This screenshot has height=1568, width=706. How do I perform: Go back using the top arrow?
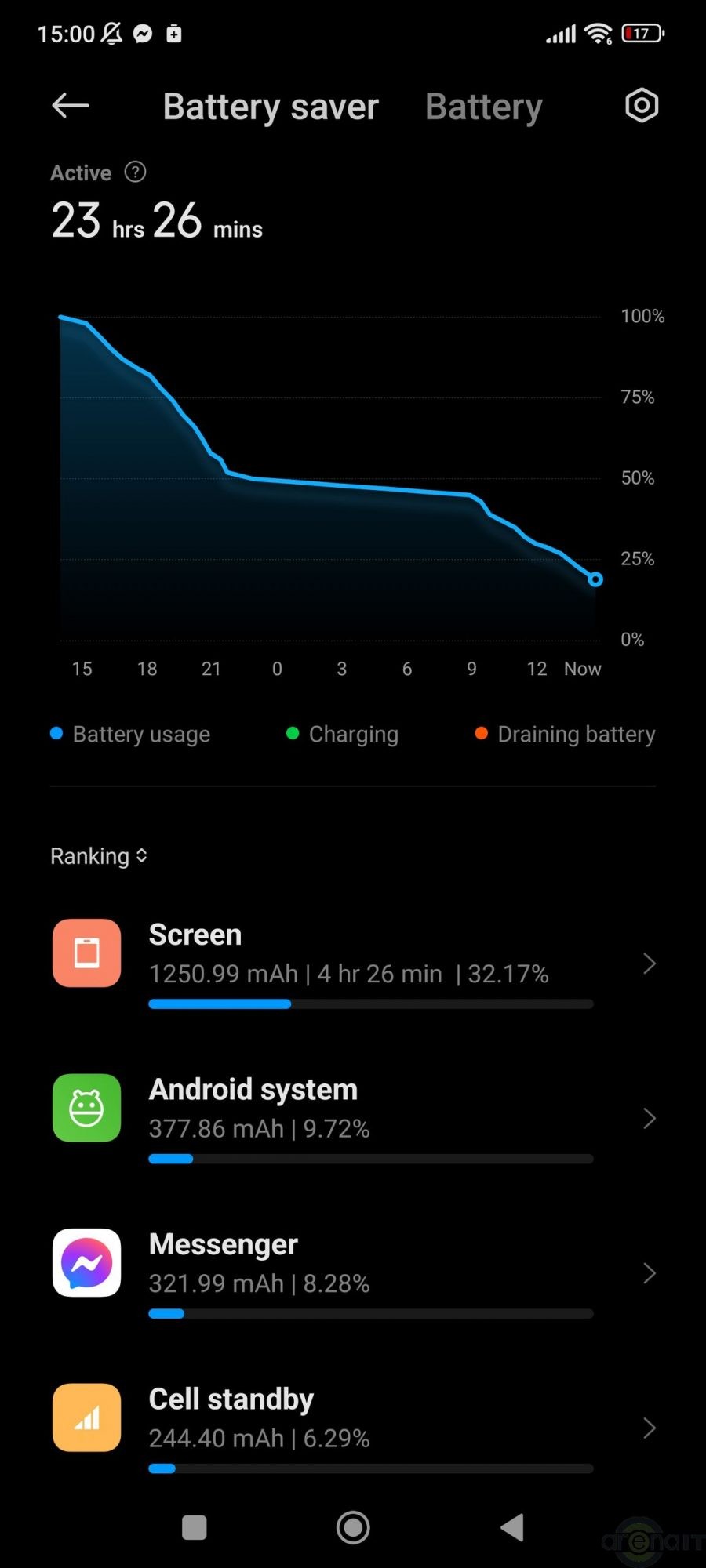(71, 106)
